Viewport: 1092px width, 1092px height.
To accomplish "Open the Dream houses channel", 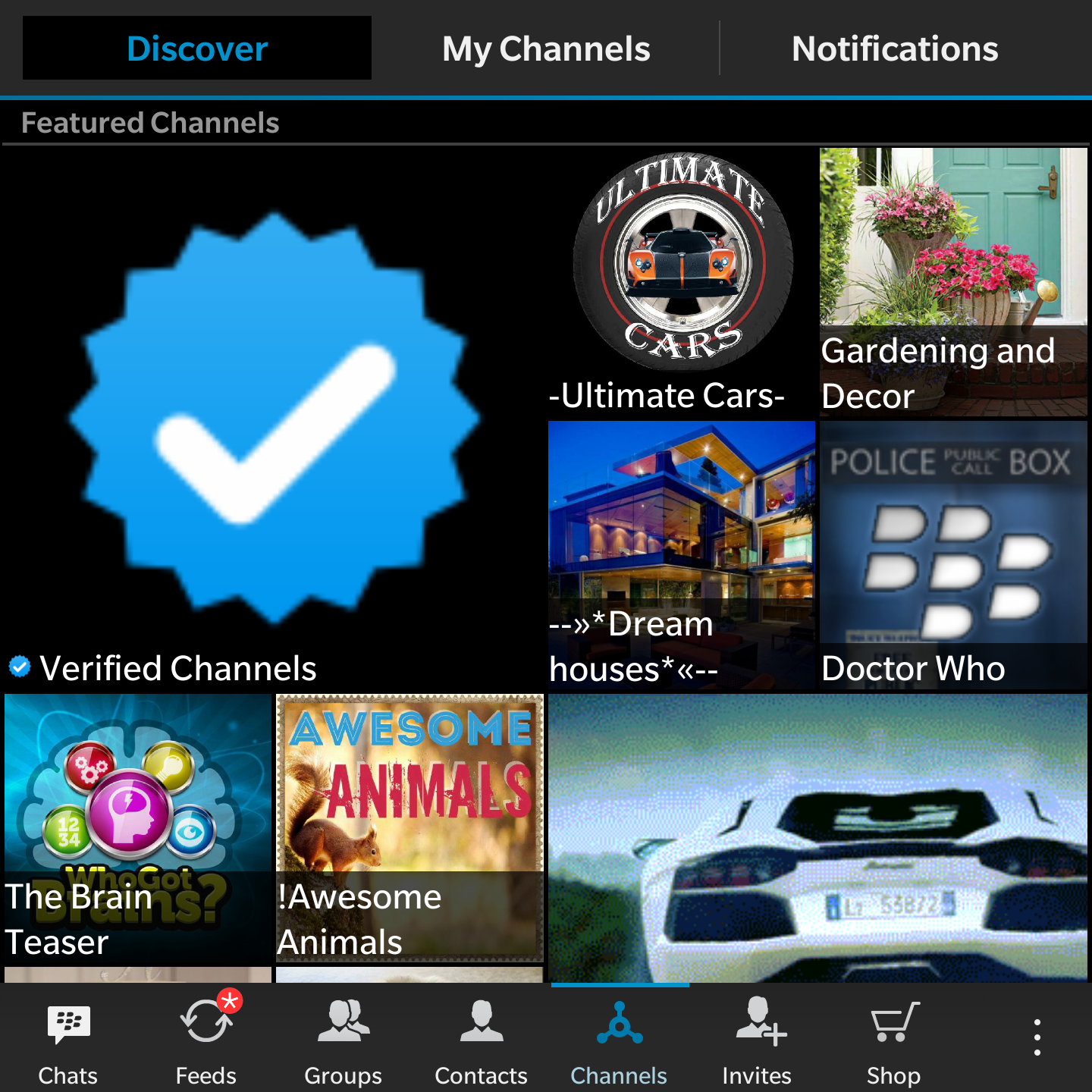I will [681, 555].
